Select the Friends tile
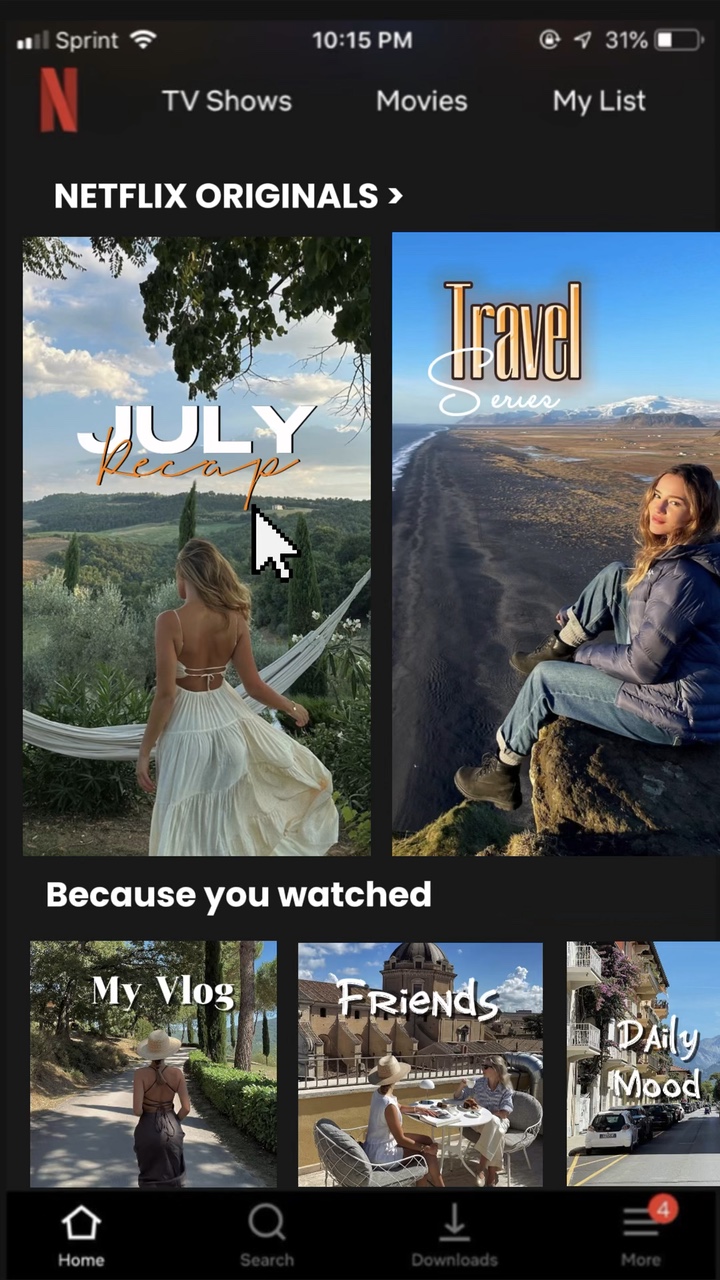Viewport: 720px width, 1280px height. pyautogui.click(x=420, y=1064)
